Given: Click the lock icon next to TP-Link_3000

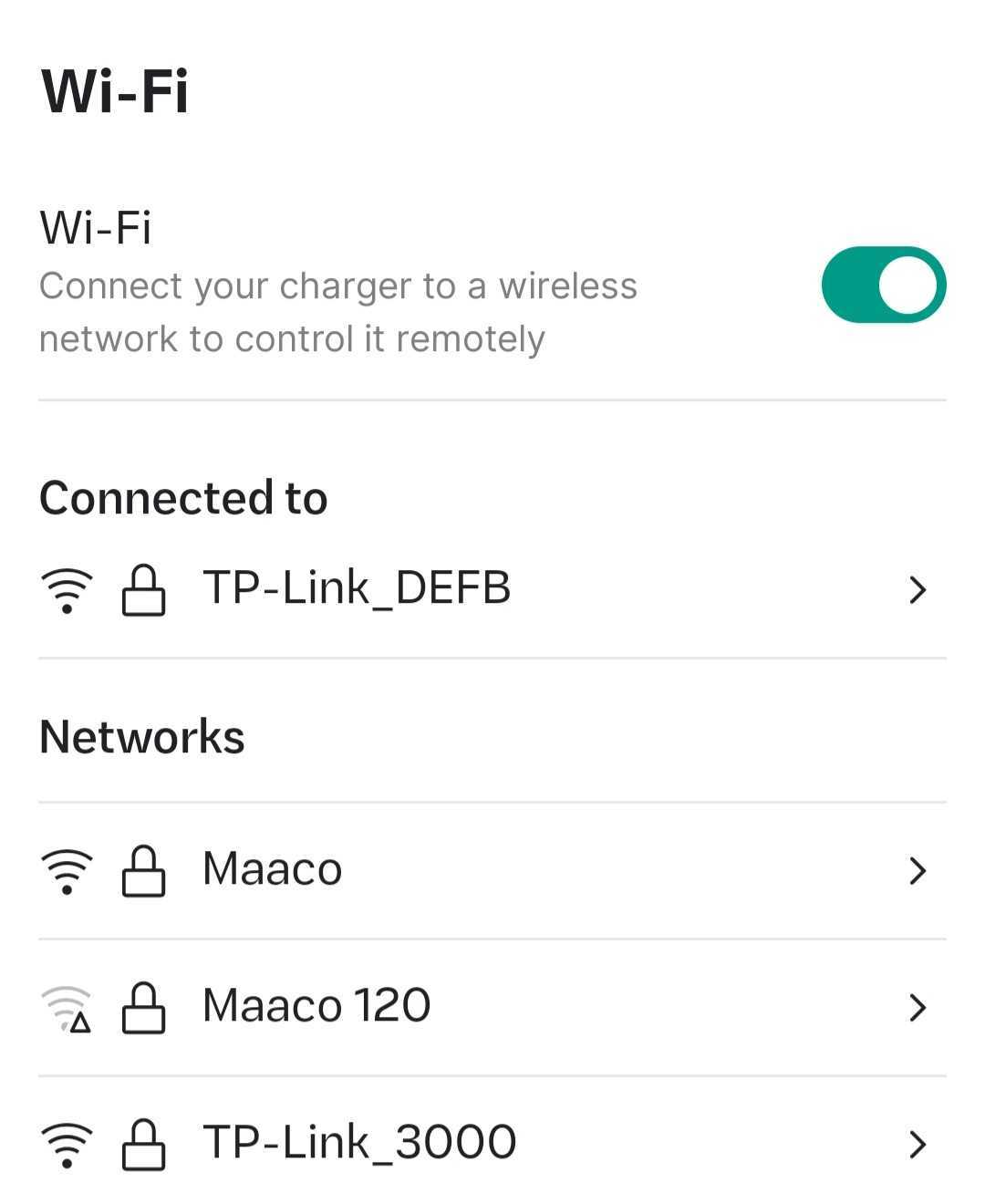Looking at the screenshot, I should pos(144,1144).
